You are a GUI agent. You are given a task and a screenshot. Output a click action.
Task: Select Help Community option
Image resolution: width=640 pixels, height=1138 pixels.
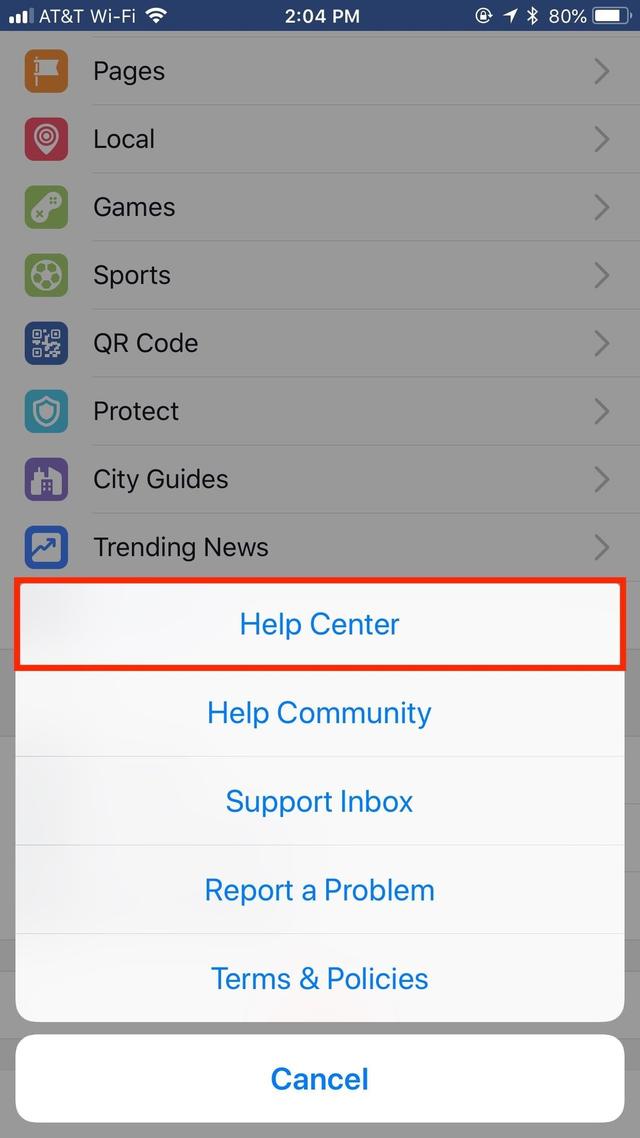tap(319, 713)
